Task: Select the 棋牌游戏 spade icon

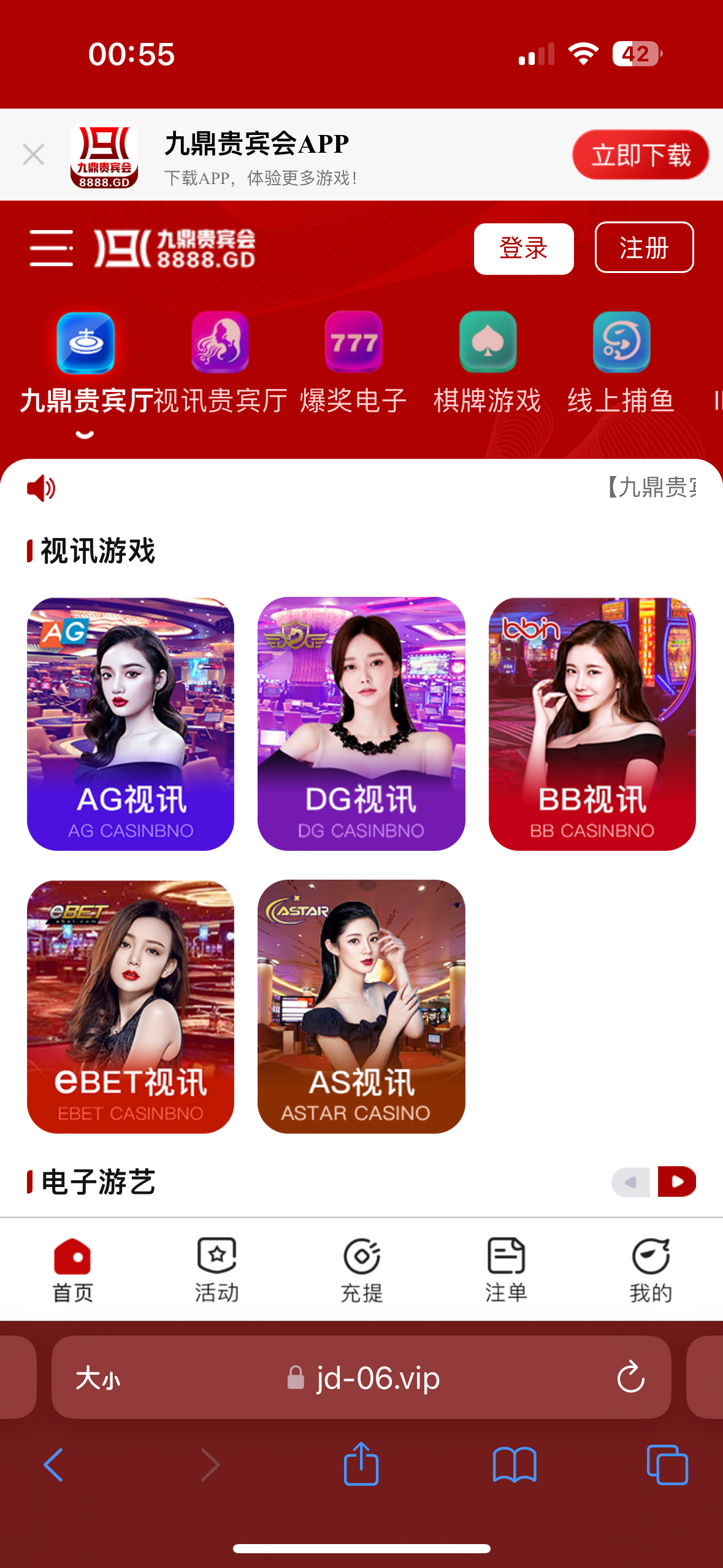Action: pyautogui.click(x=486, y=344)
